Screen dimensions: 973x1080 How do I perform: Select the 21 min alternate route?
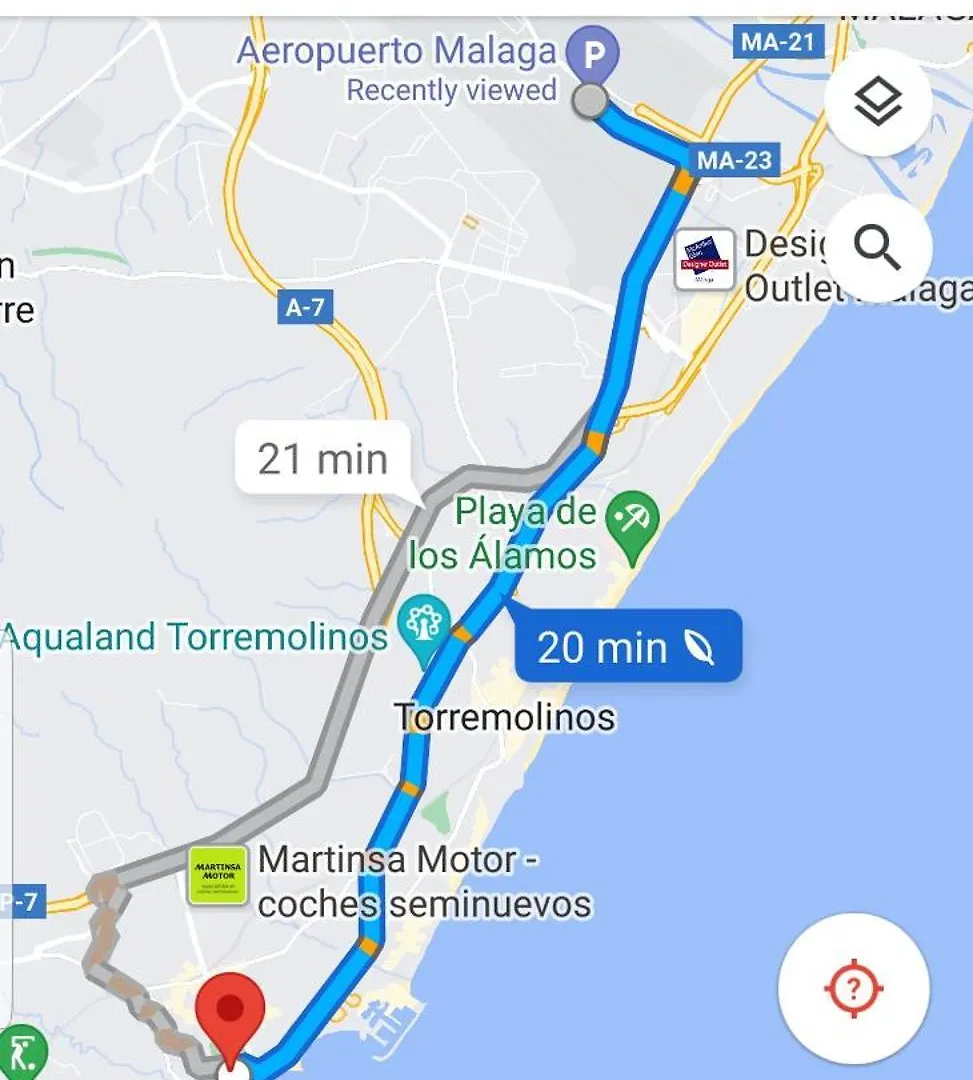click(x=322, y=459)
